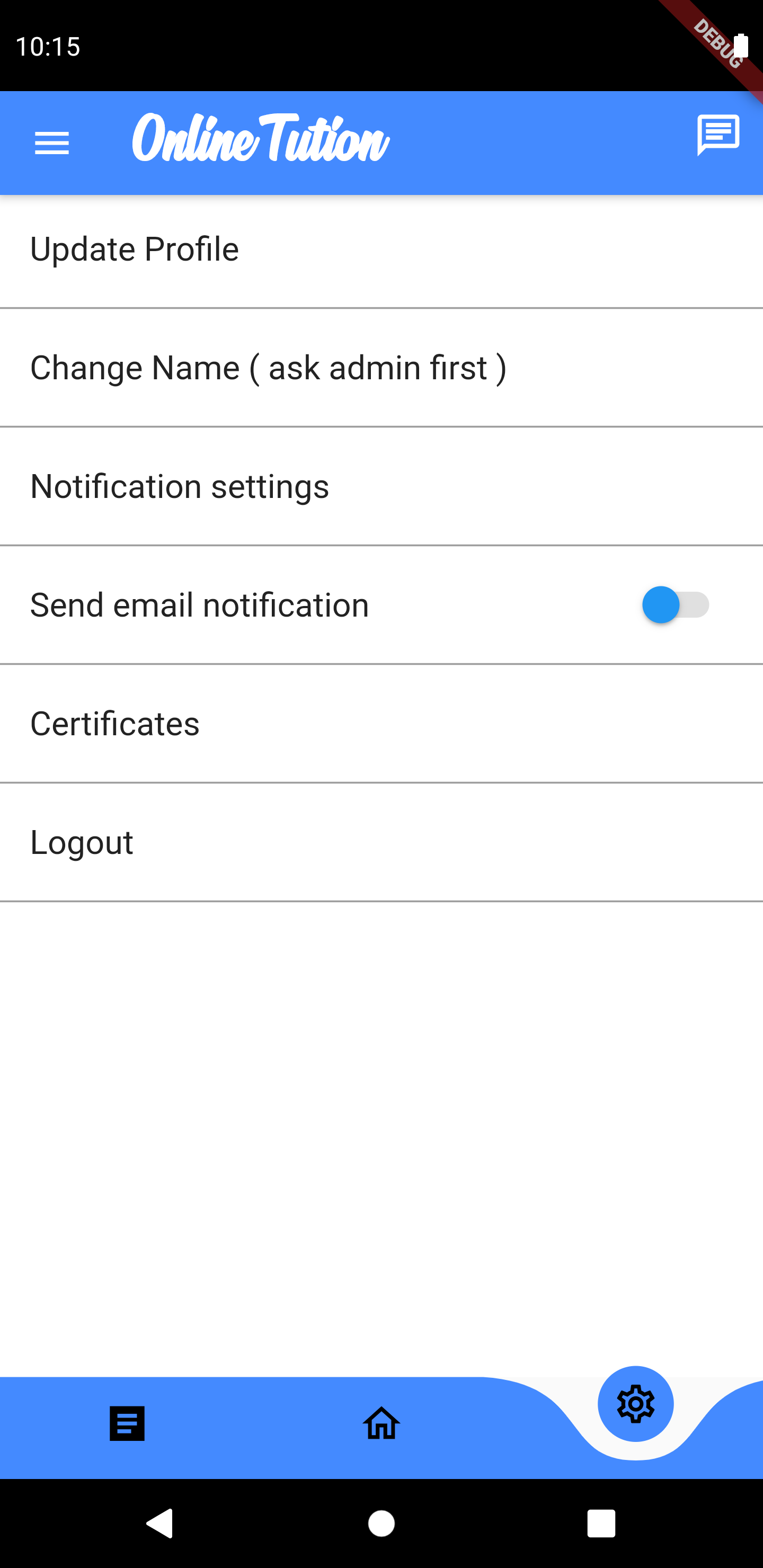Open the recent apps overview
Screen dimensions: 763x1568
pyautogui.click(x=600, y=1524)
